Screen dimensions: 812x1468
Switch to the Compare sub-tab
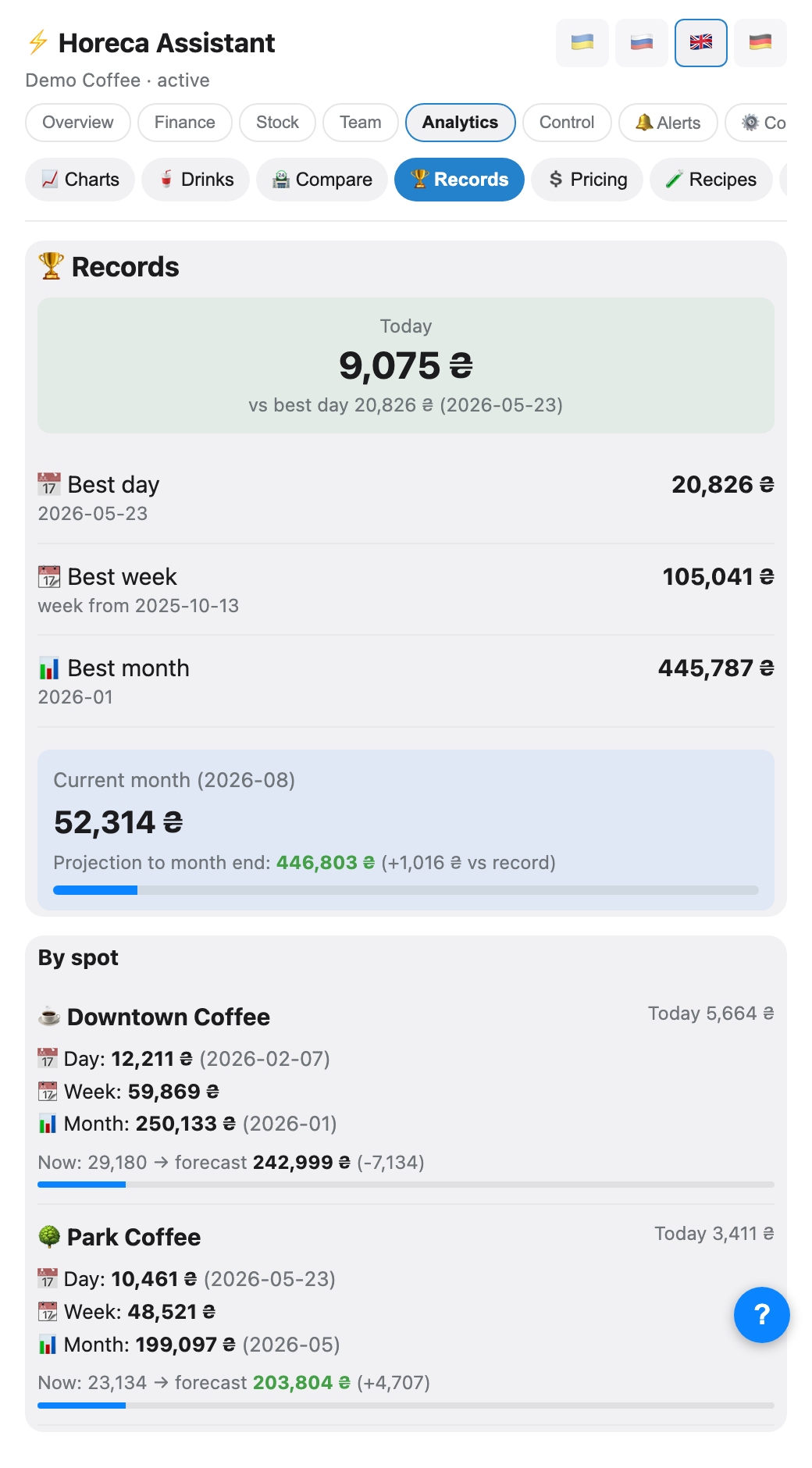pos(322,180)
